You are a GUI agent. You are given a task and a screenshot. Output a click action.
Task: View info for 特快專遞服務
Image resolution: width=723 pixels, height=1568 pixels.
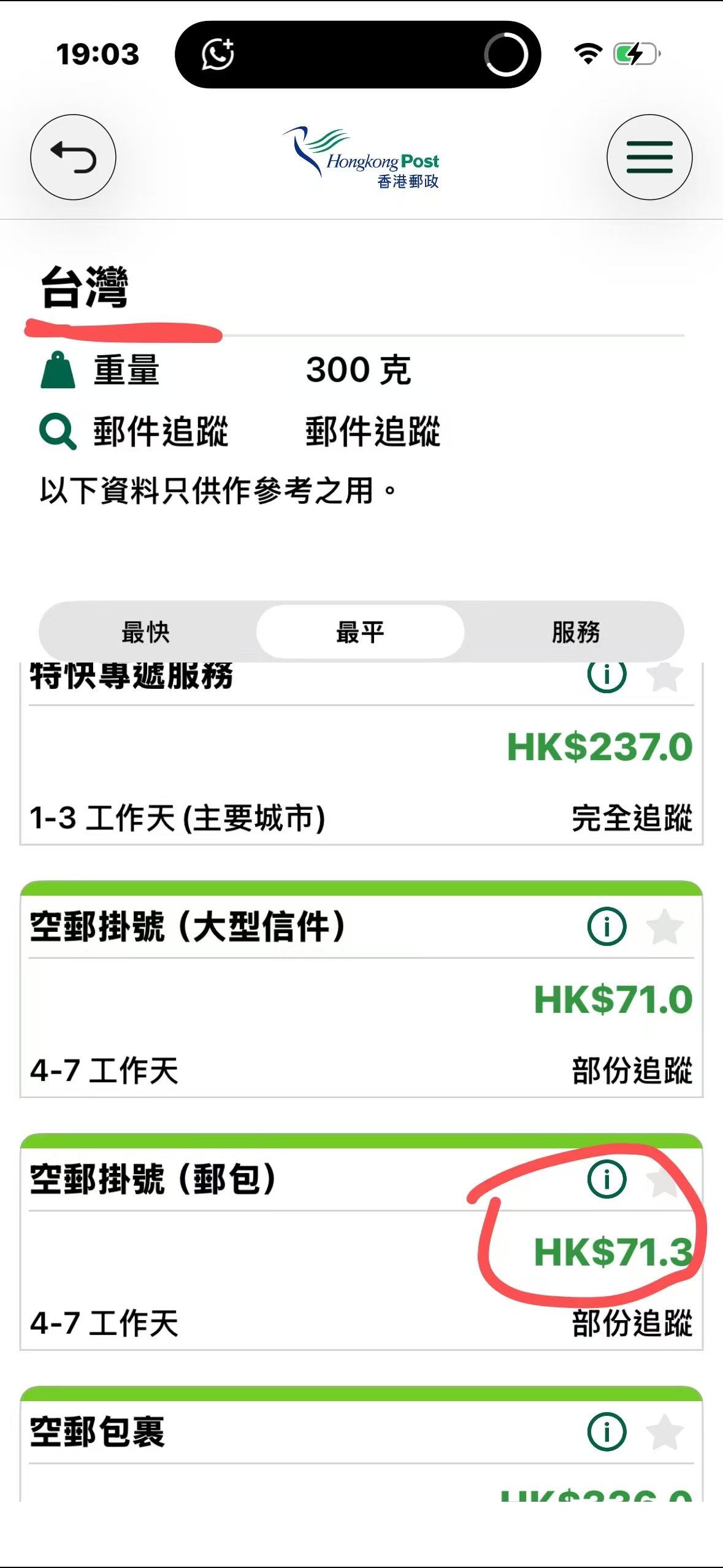[x=606, y=675]
